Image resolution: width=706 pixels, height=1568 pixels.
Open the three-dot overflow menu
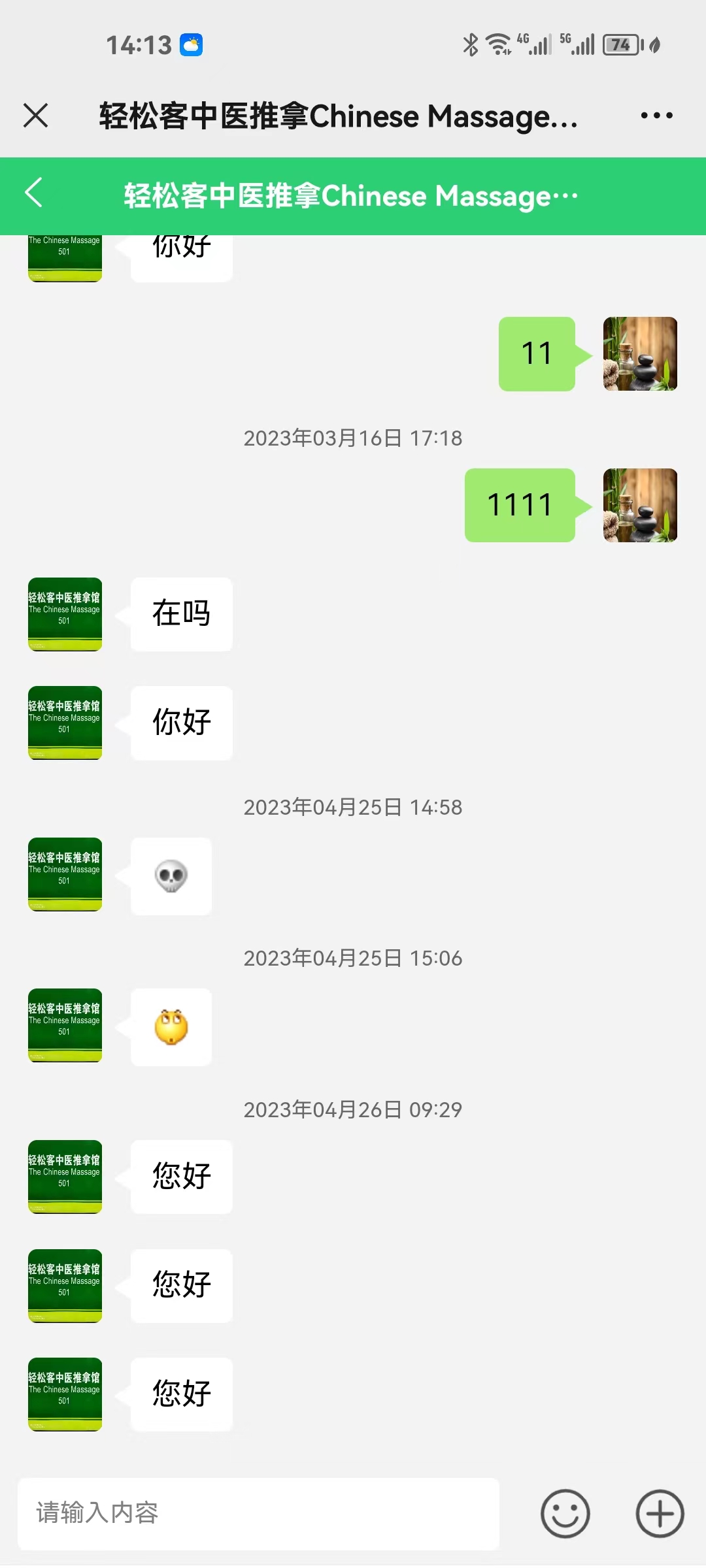point(656,116)
